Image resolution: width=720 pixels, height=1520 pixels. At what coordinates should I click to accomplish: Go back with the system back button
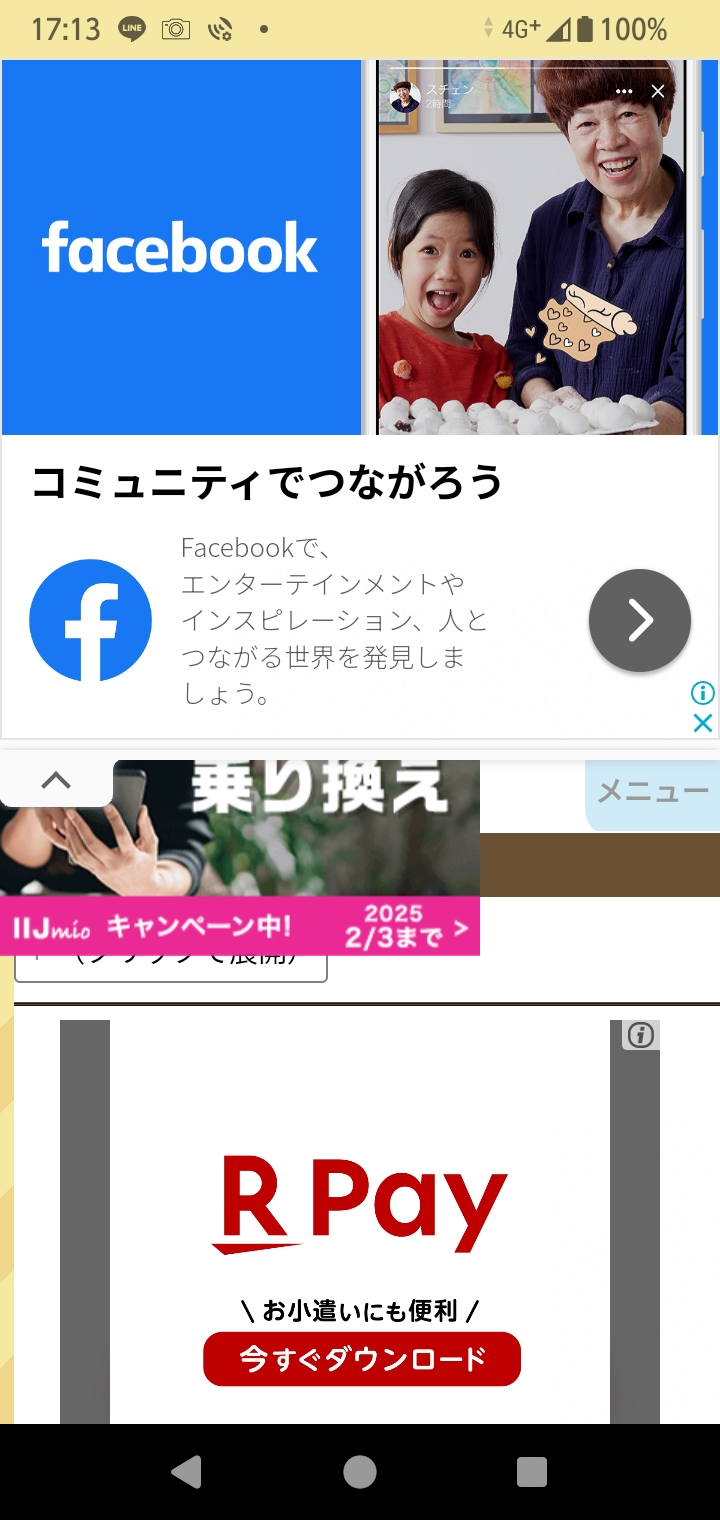click(x=187, y=1472)
